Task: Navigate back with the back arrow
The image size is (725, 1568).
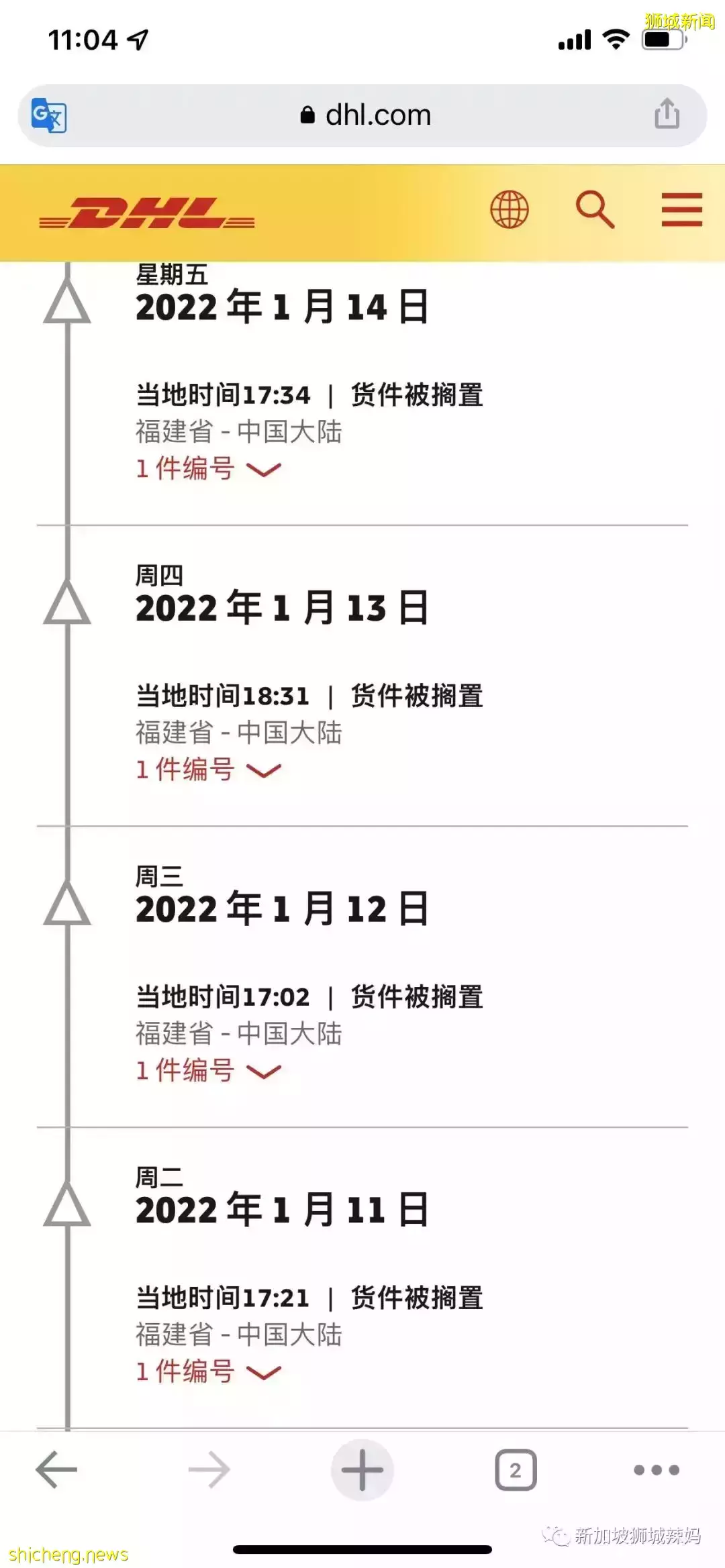Action: [x=55, y=1469]
